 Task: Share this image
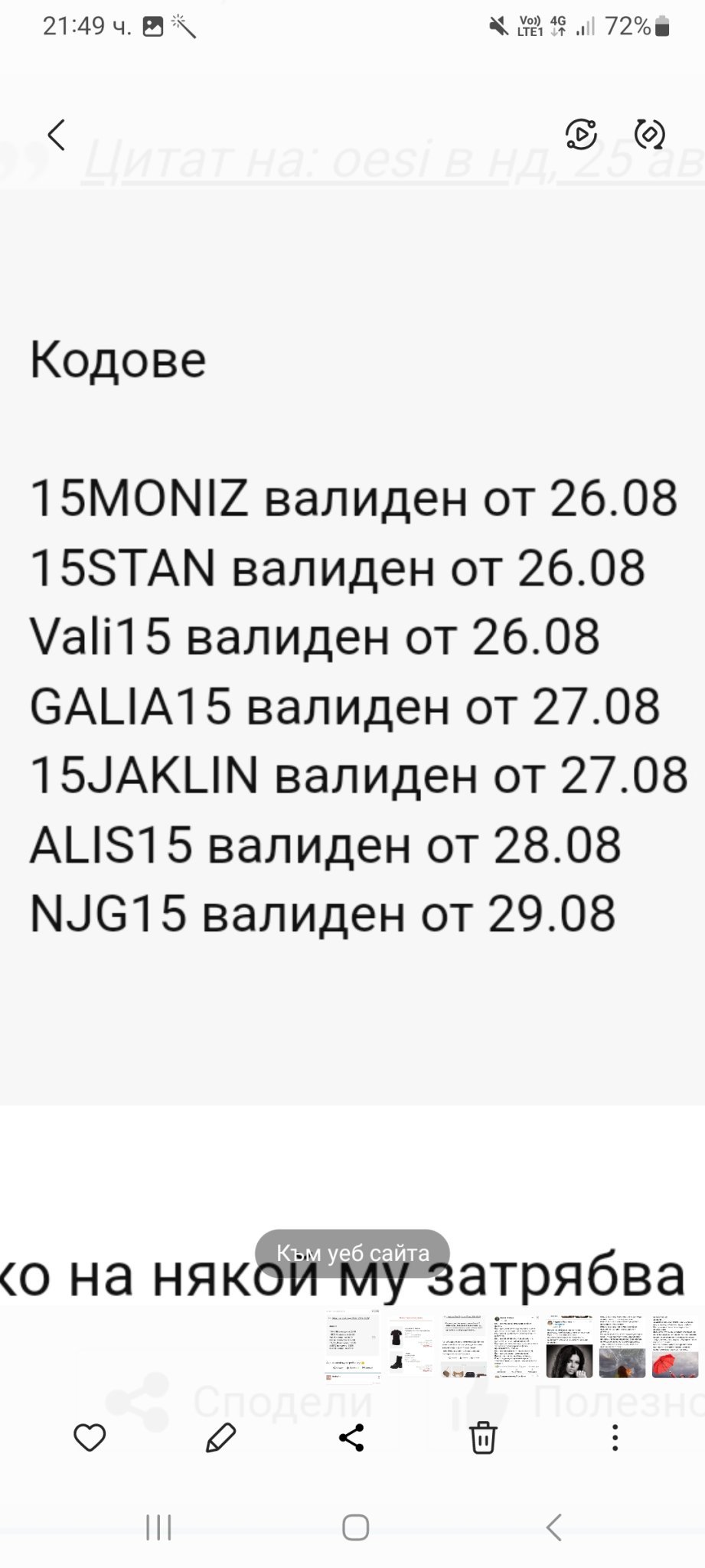pyautogui.click(x=351, y=1439)
